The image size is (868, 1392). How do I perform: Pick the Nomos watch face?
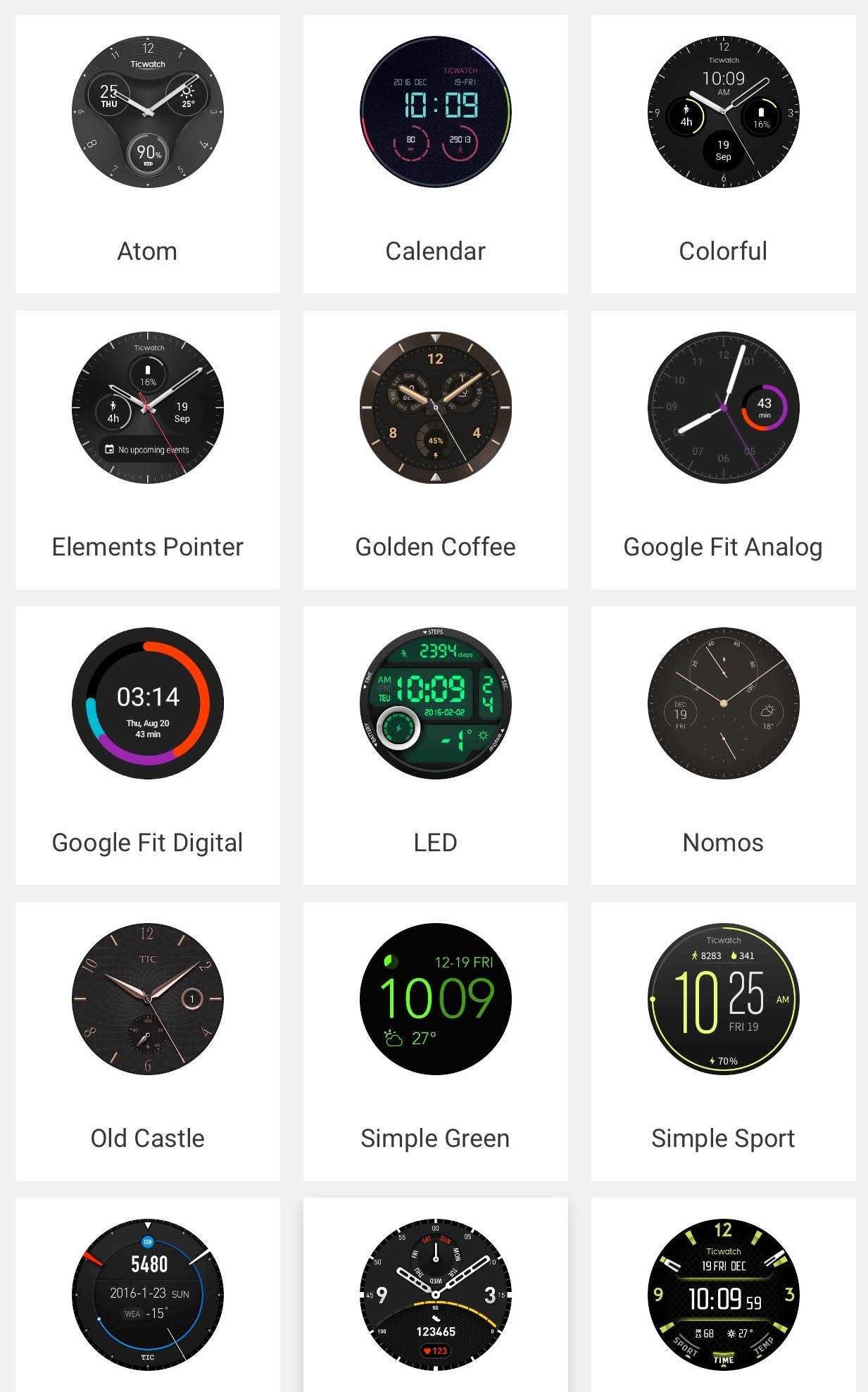[x=724, y=746]
